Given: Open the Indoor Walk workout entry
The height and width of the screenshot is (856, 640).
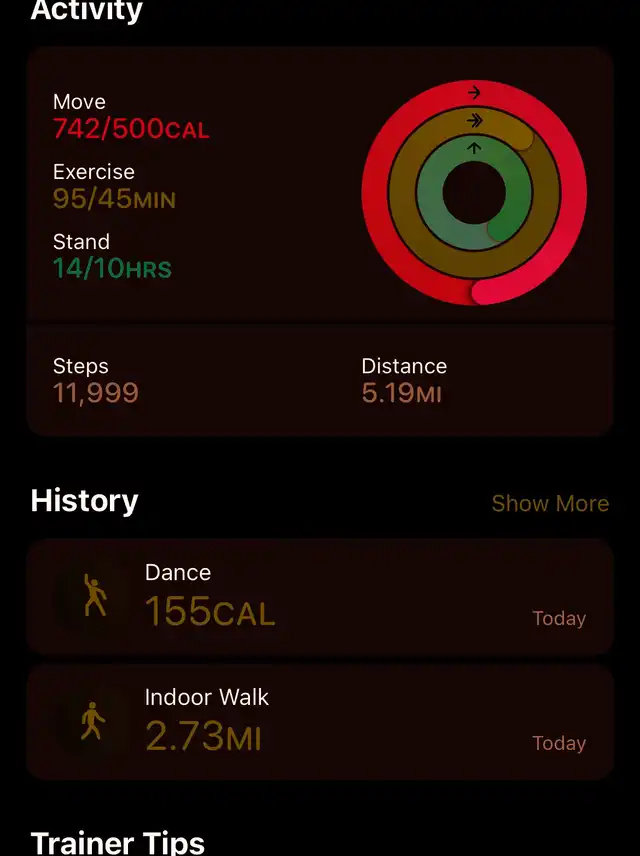Looking at the screenshot, I should point(320,721).
